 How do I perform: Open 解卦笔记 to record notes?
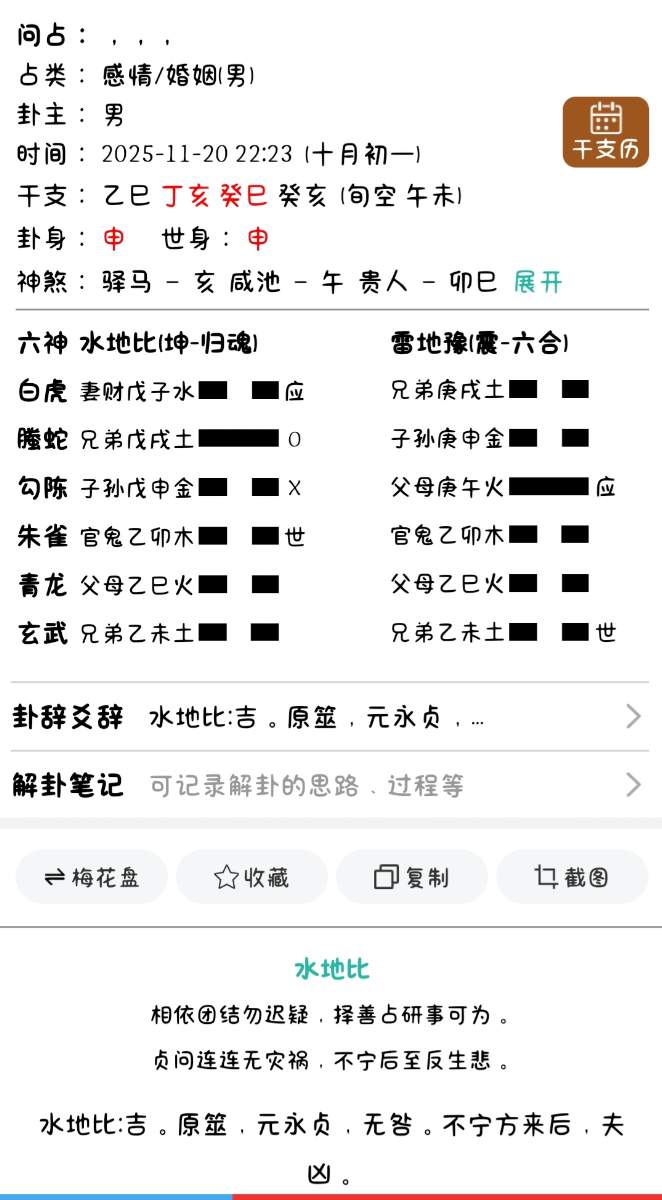click(330, 785)
